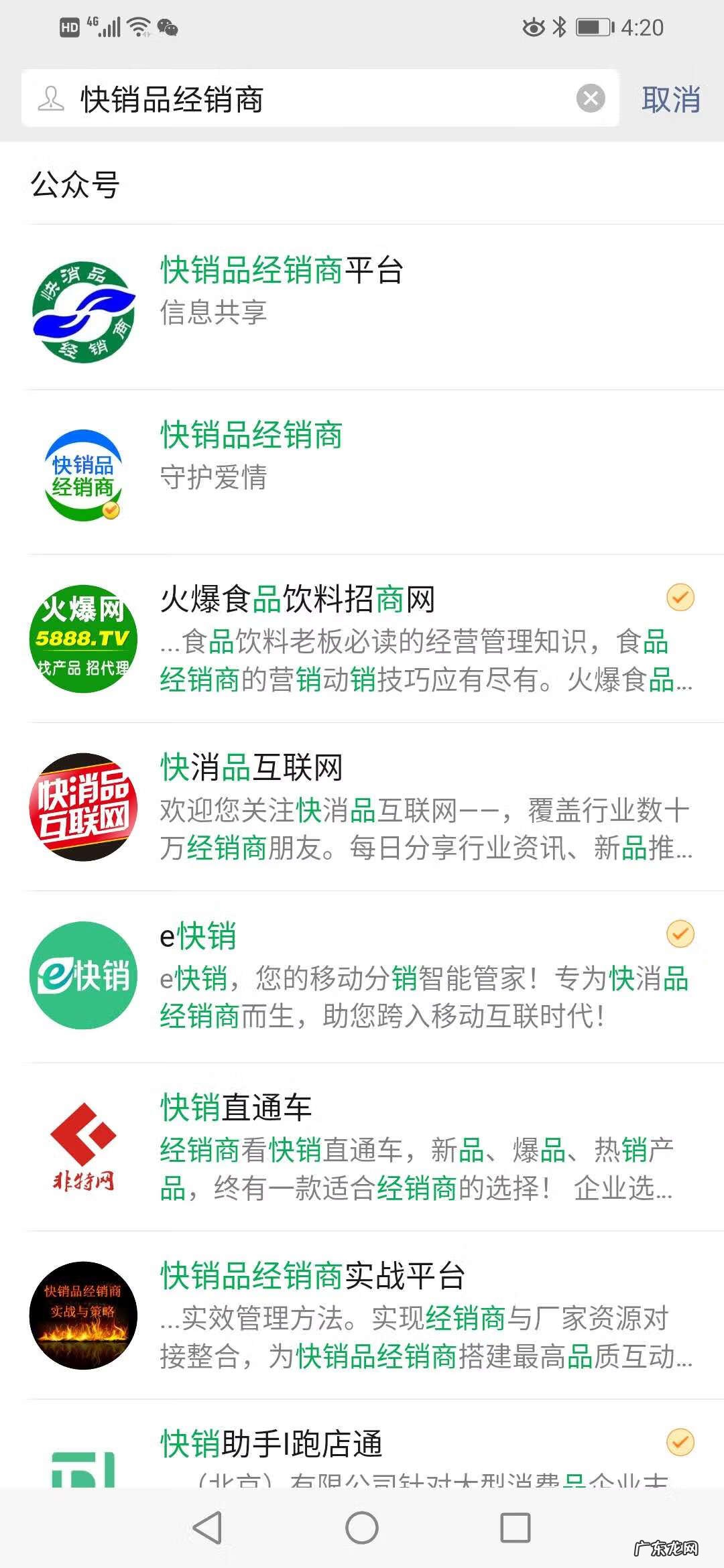This screenshot has height=1568, width=724.
Task: Tap the search field containing 快销品经销商
Action: pos(322,99)
